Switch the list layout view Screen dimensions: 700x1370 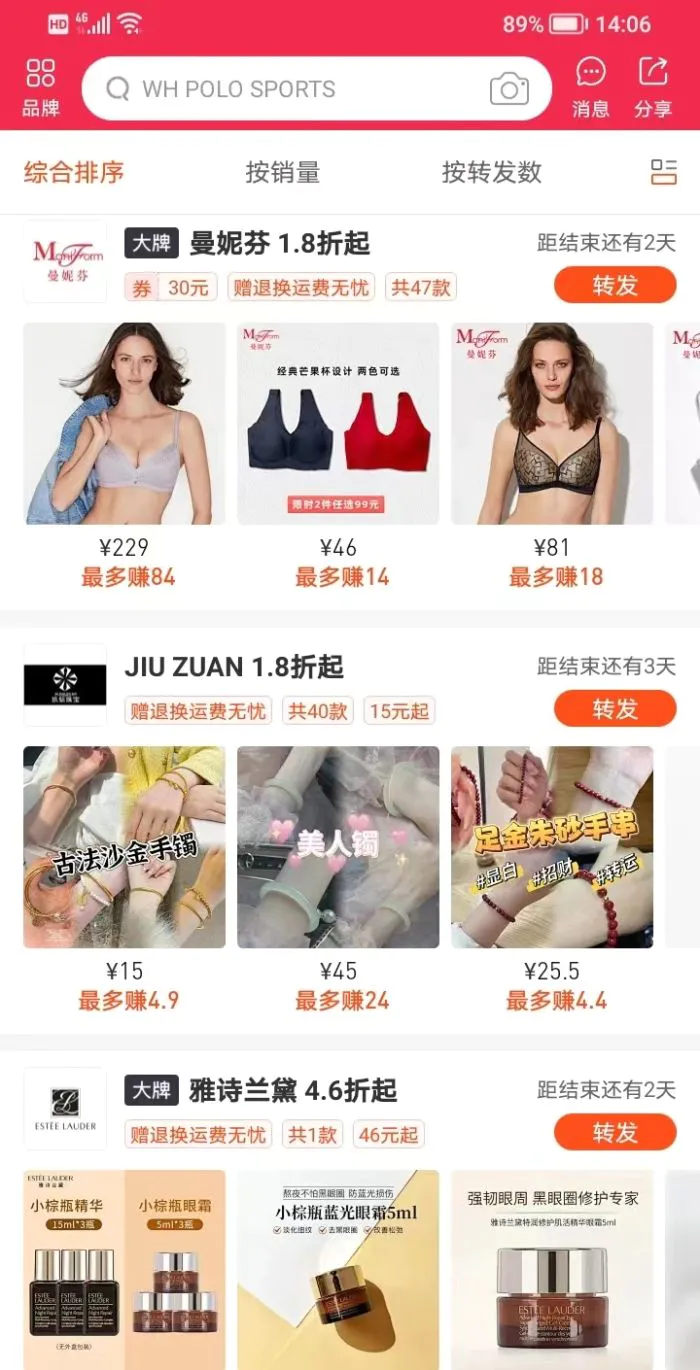pos(663,172)
